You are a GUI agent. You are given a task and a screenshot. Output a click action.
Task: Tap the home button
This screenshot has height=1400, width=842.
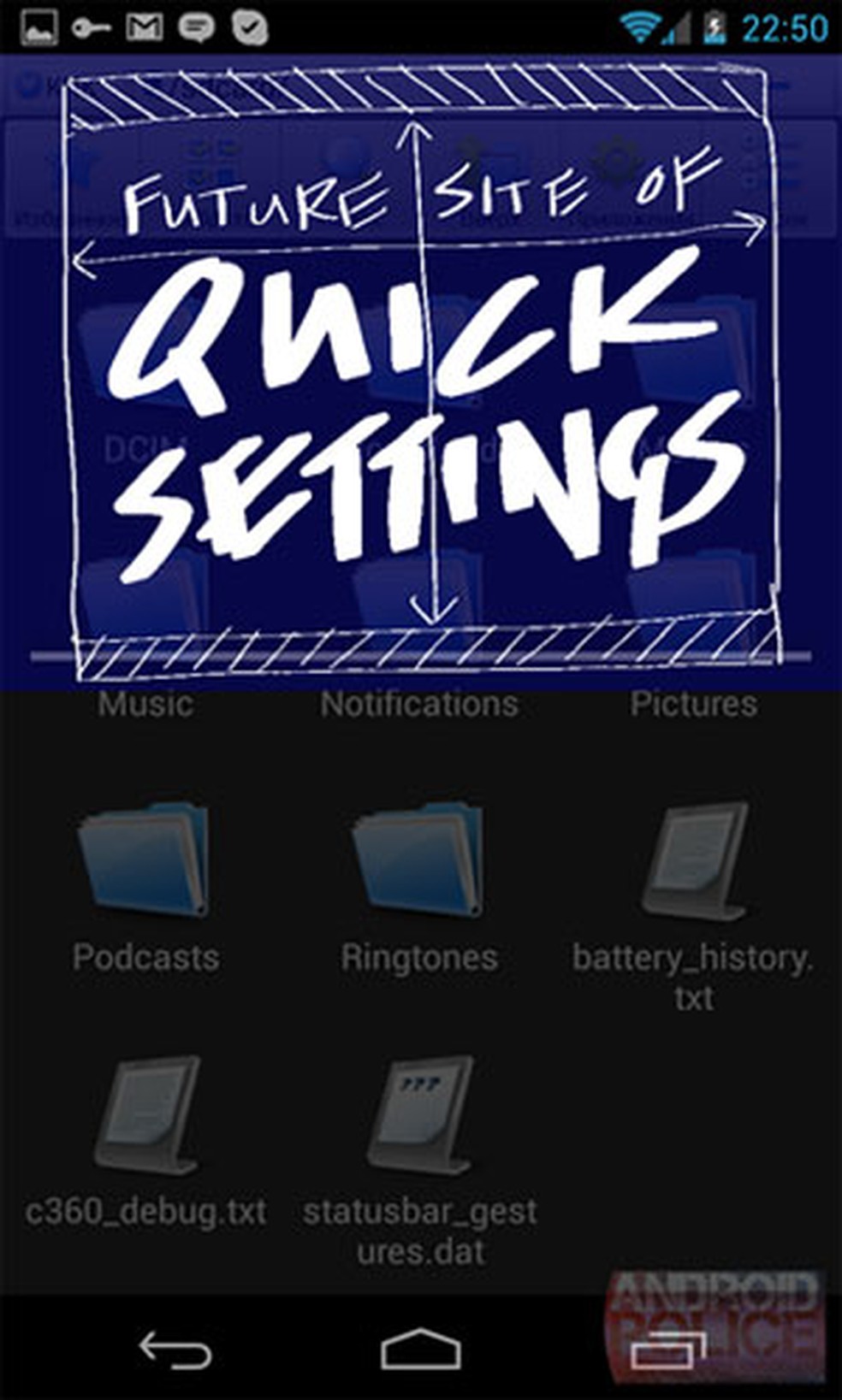click(x=420, y=1350)
